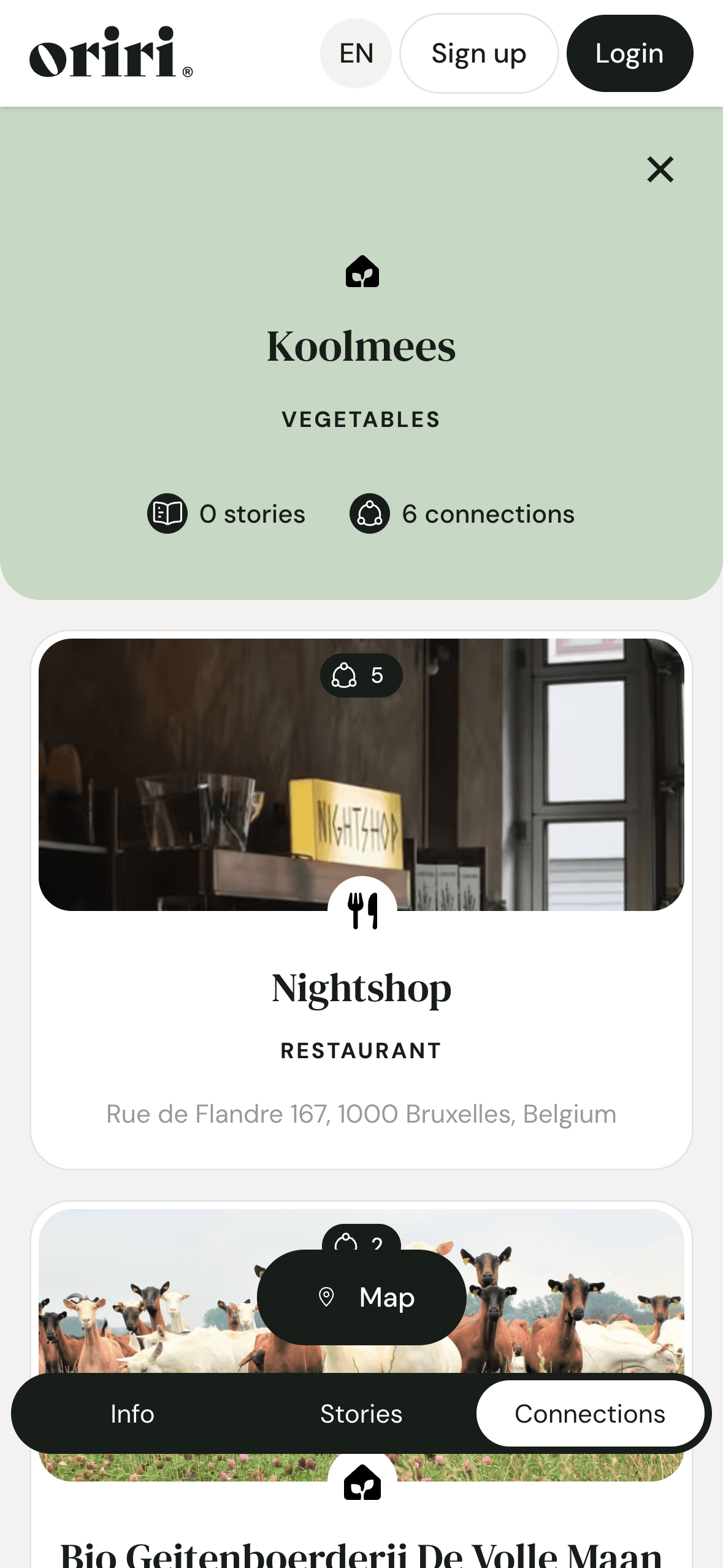723x1568 pixels.
Task: Show the Map view
Action: 361,1297
